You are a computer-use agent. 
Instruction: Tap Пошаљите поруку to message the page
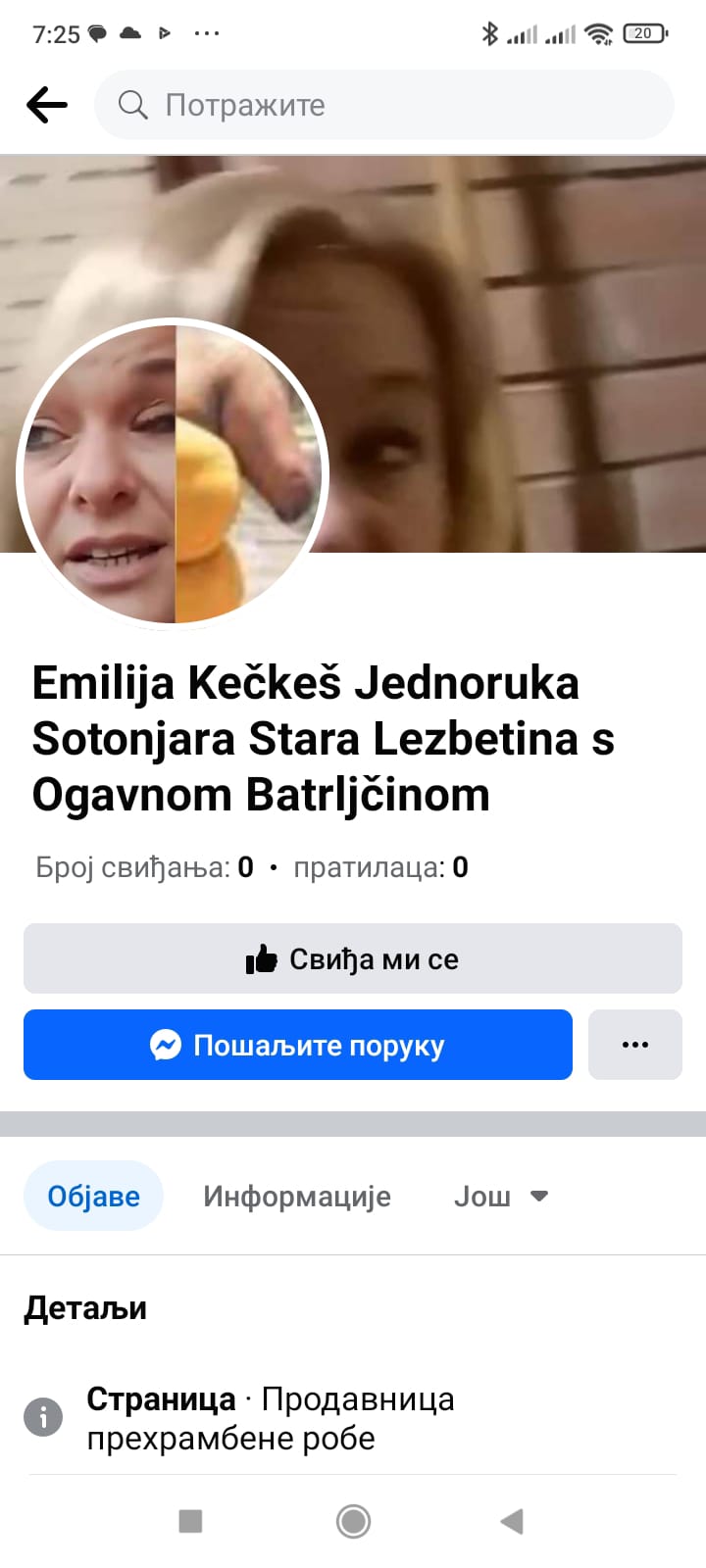(x=298, y=1045)
